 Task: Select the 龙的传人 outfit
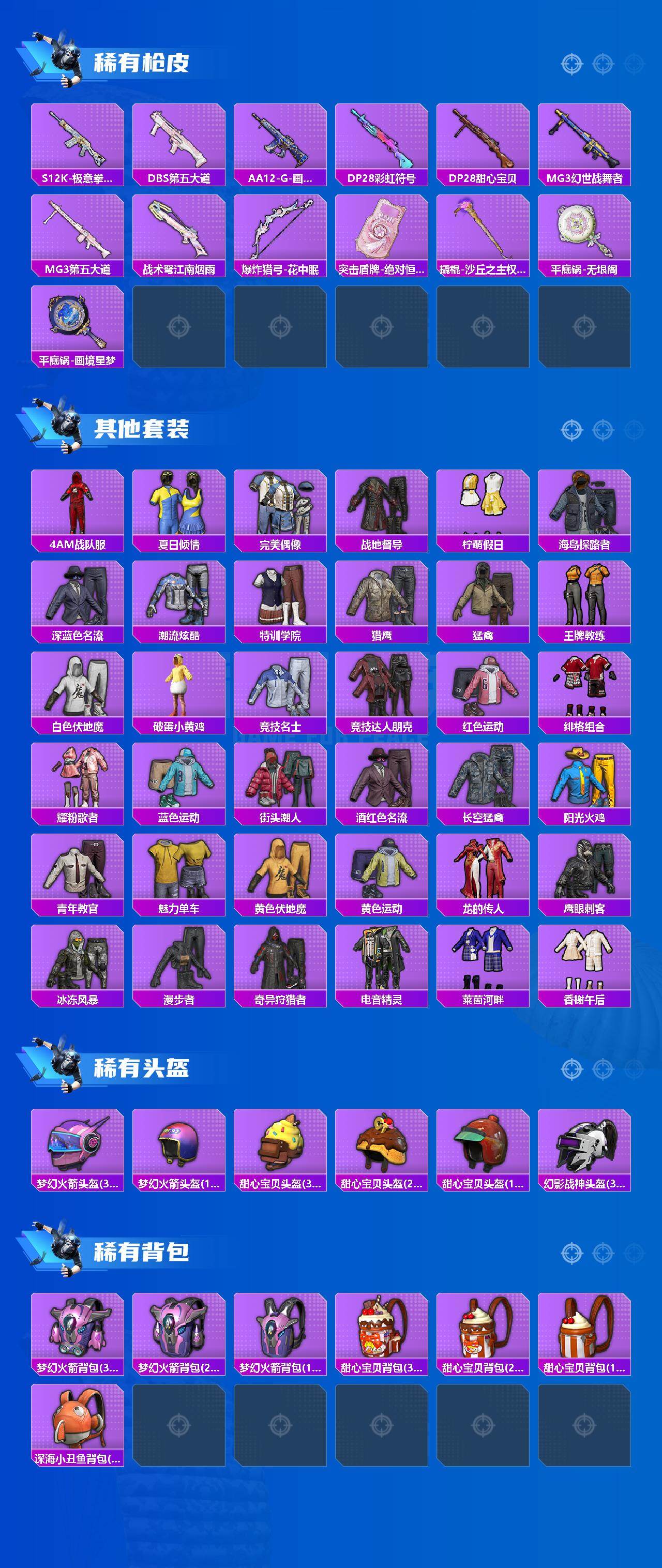point(485,875)
